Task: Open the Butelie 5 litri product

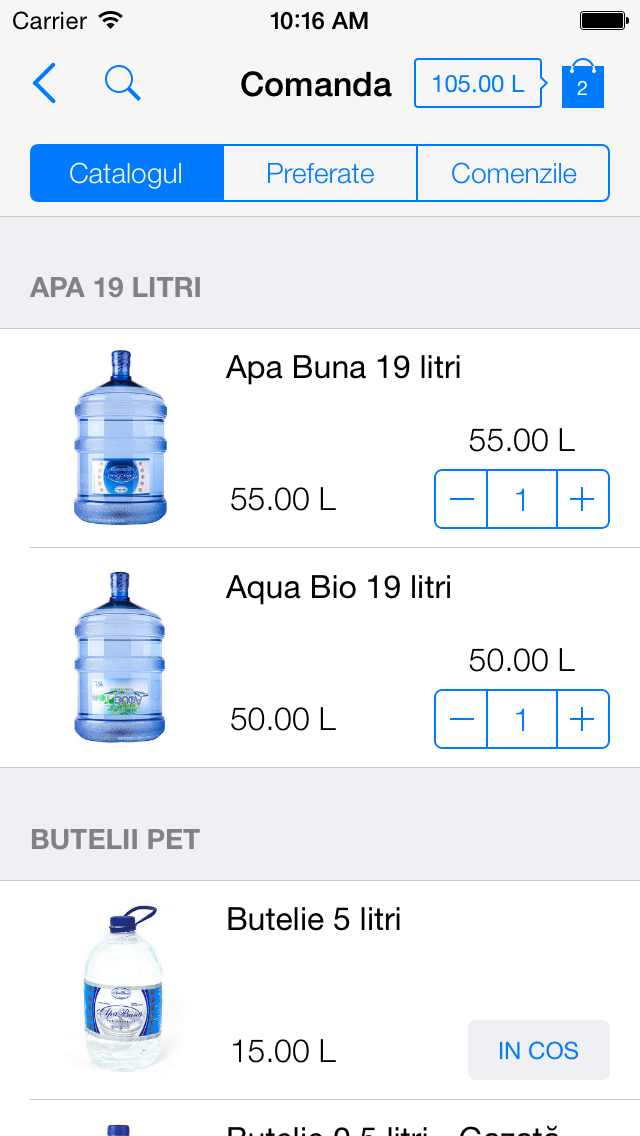Action: point(320,990)
